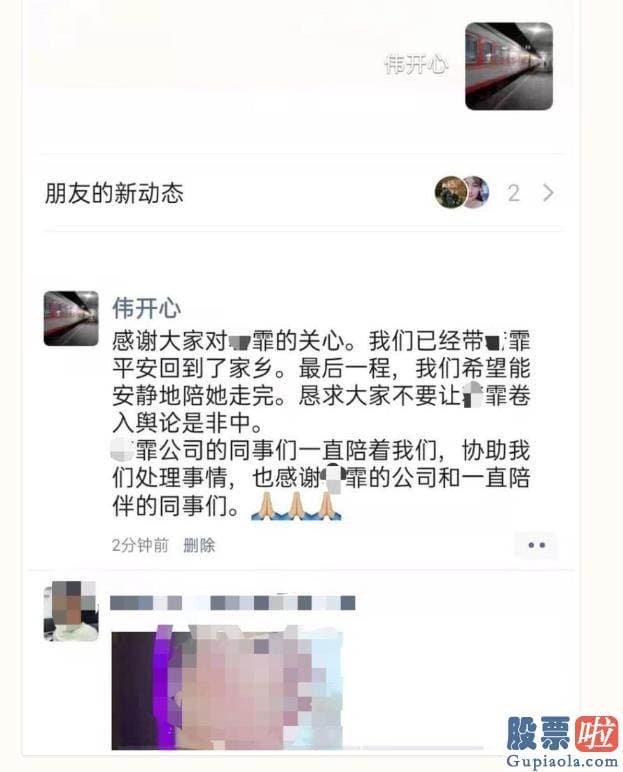Tap the 删除 link under the post
623x772 pixels.
(x=200, y=545)
